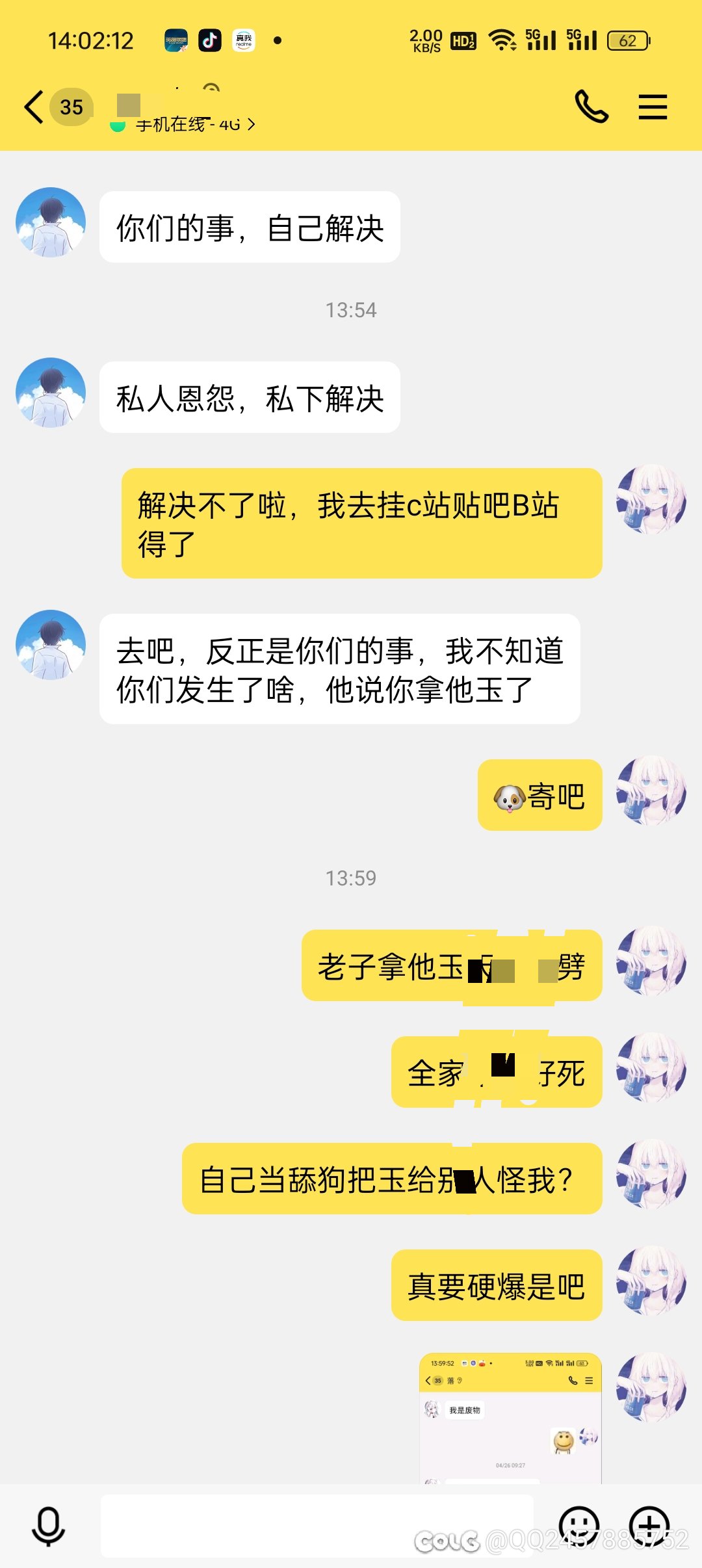Open contact's avatar beside 私人恩怨 message
The image size is (702, 1568).
point(51,393)
